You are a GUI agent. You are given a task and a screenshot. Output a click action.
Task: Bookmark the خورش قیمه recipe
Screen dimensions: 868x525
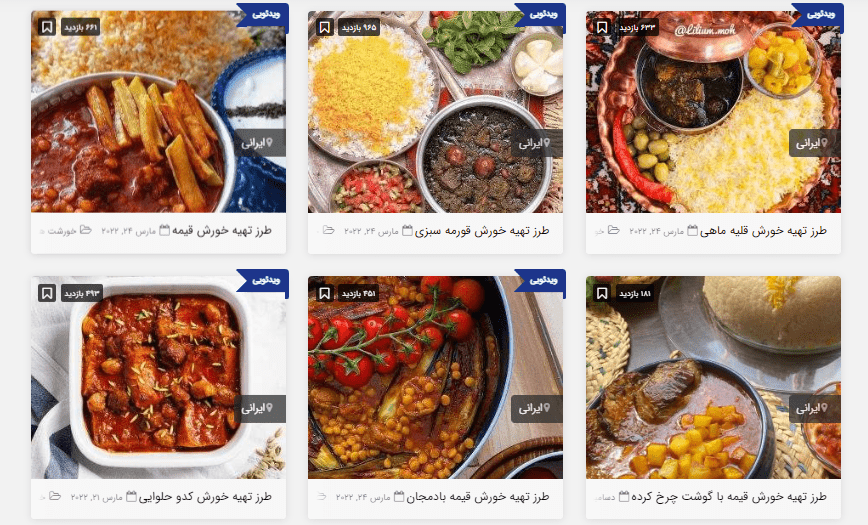[47, 27]
